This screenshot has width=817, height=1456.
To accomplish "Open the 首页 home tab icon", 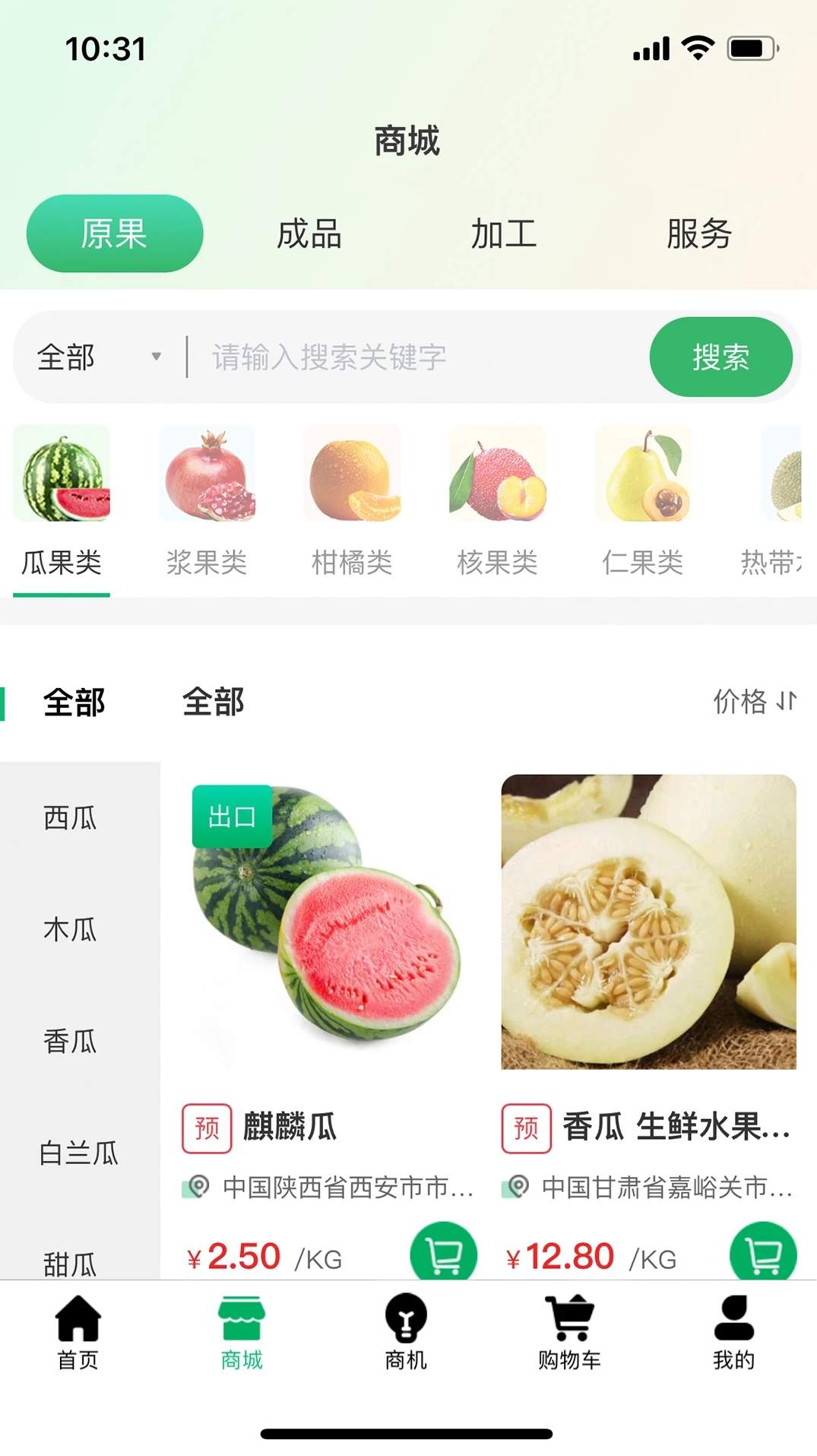I will [76, 1331].
